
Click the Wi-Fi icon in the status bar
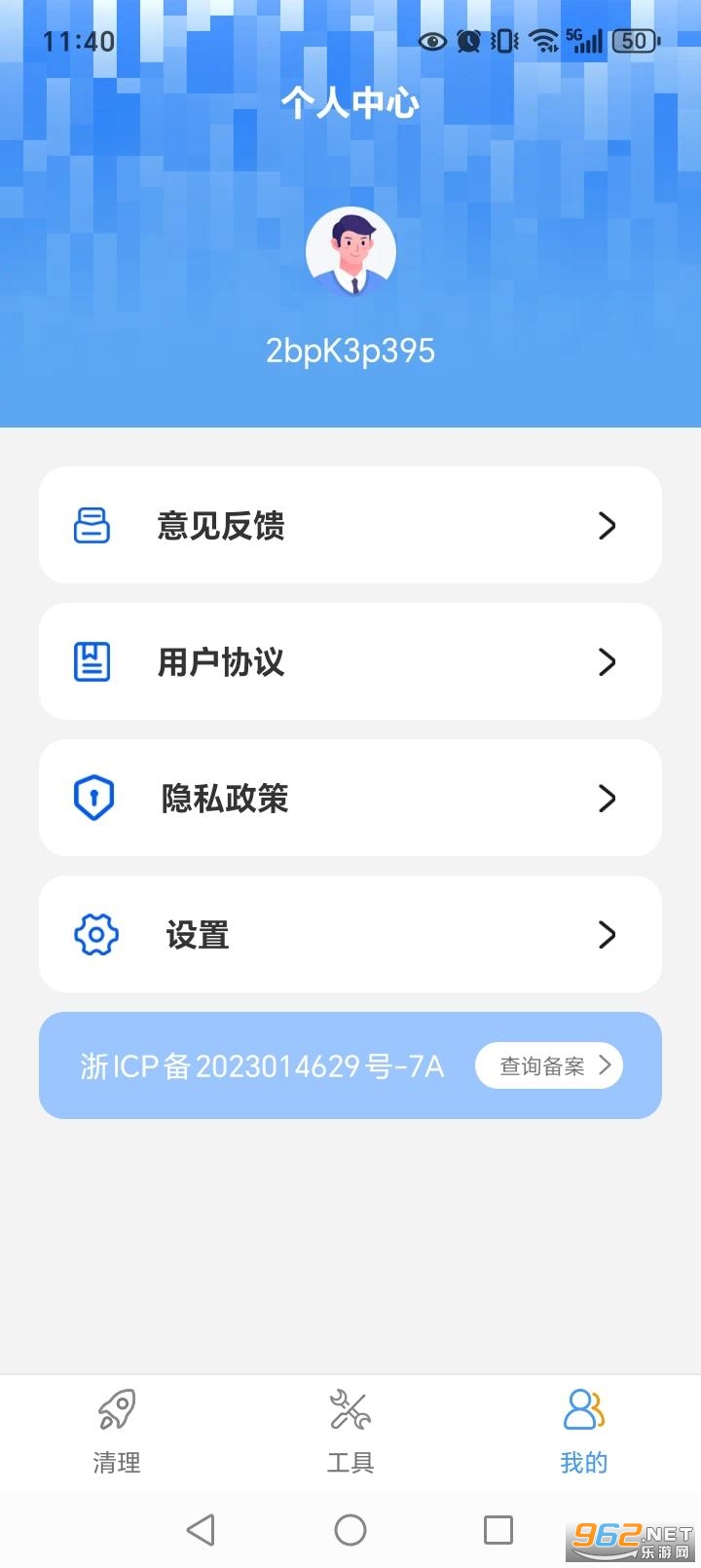click(538, 41)
